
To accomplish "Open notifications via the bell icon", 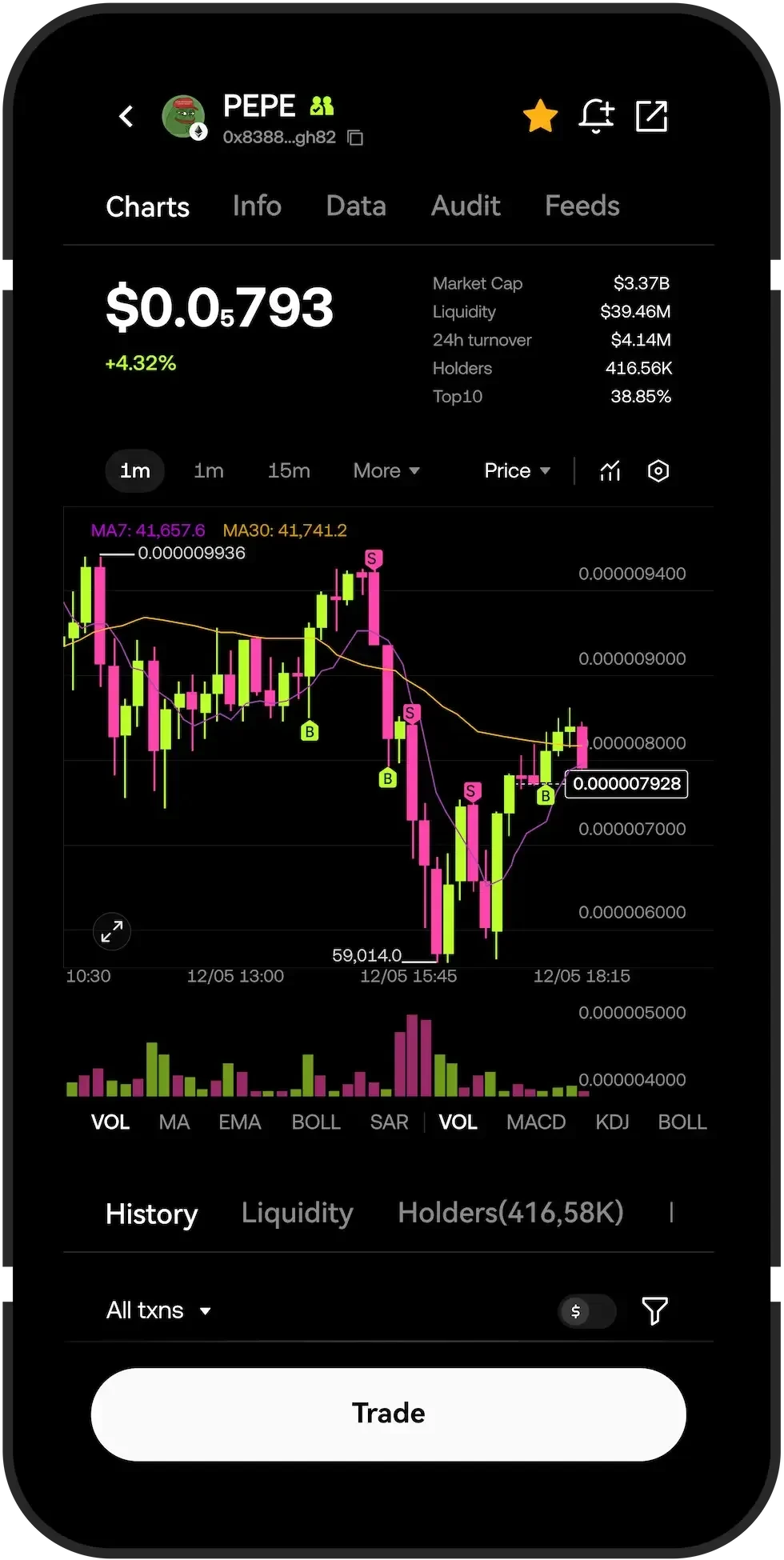I will coord(597,116).
